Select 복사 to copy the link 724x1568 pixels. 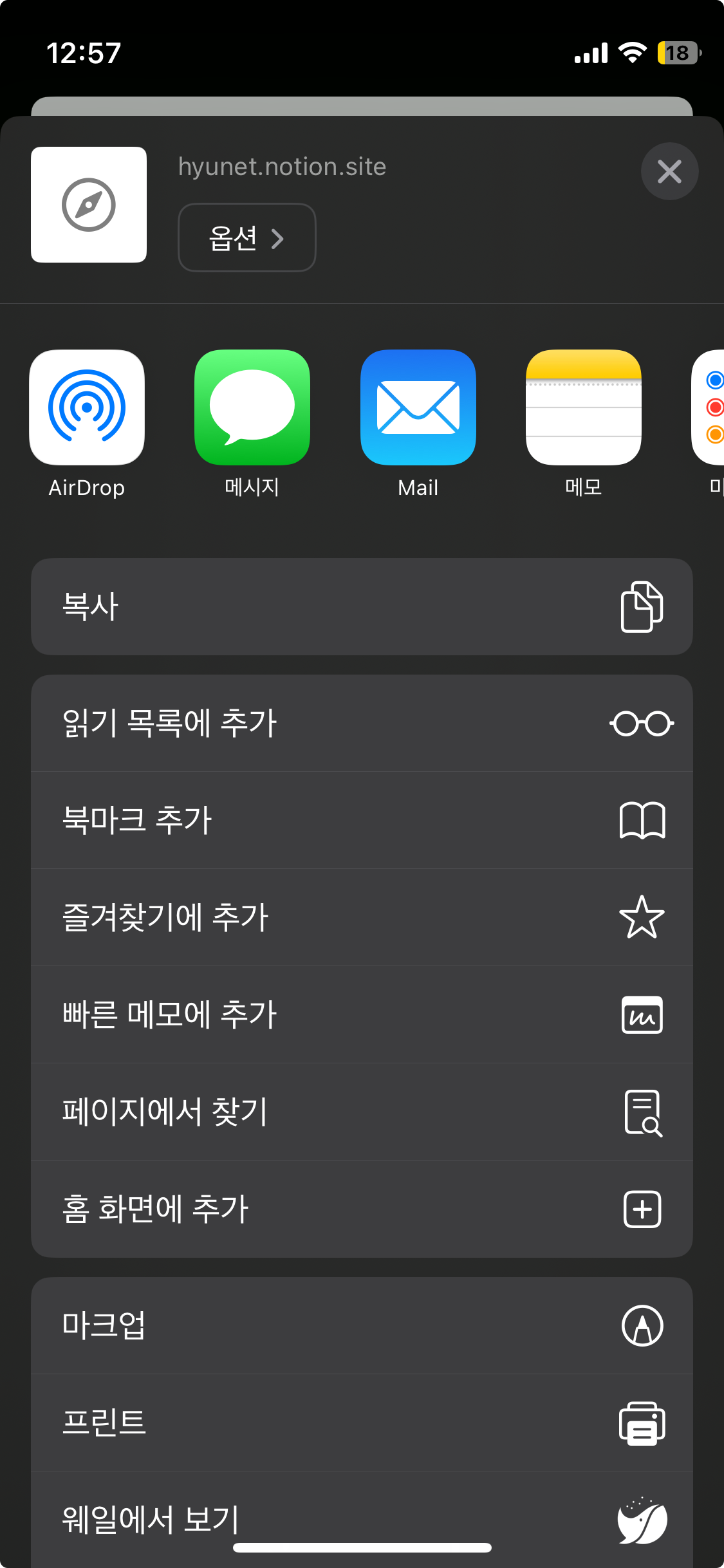[x=362, y=606]
